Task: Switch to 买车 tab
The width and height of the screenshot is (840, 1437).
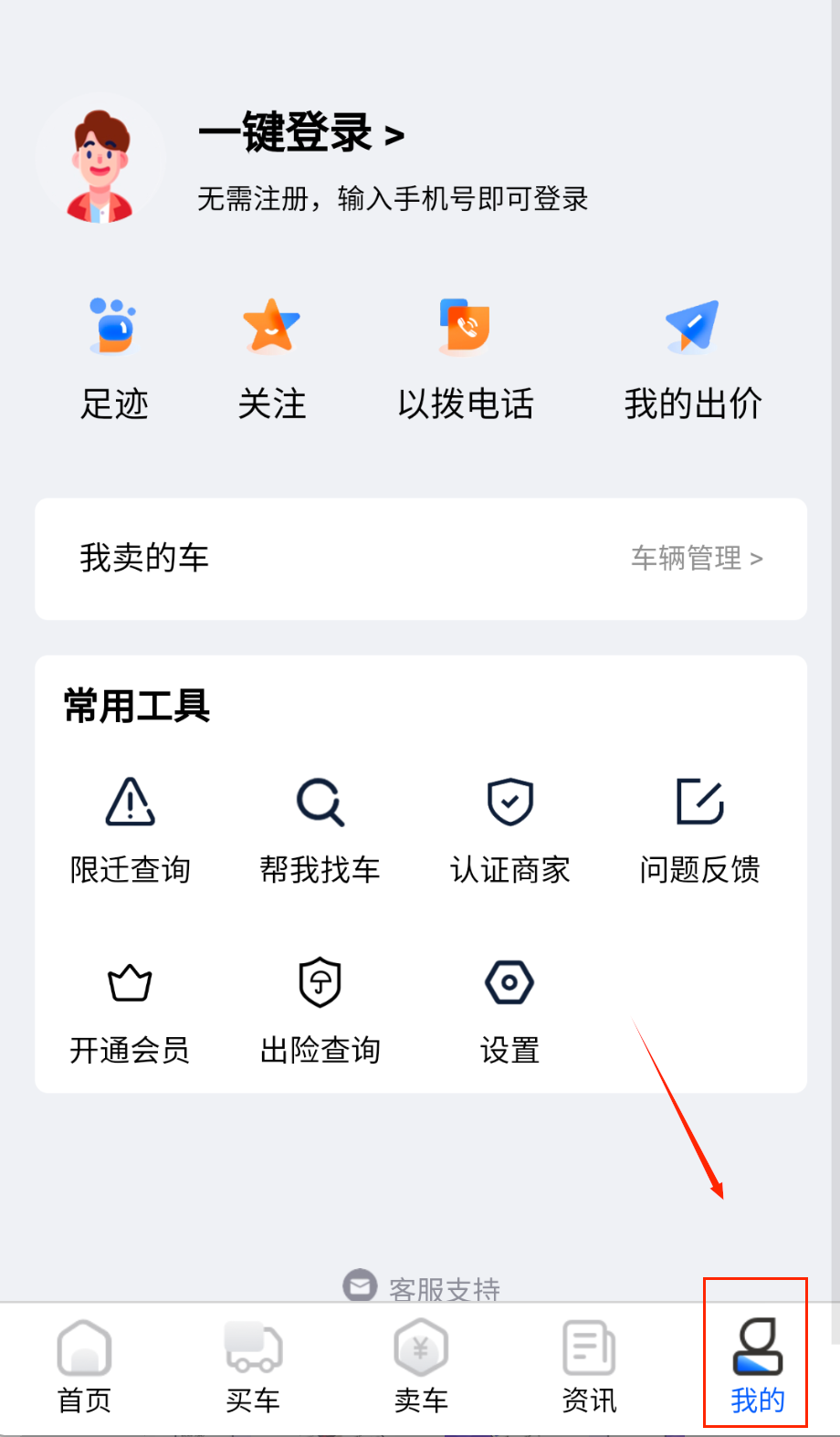Action: 253,1366
